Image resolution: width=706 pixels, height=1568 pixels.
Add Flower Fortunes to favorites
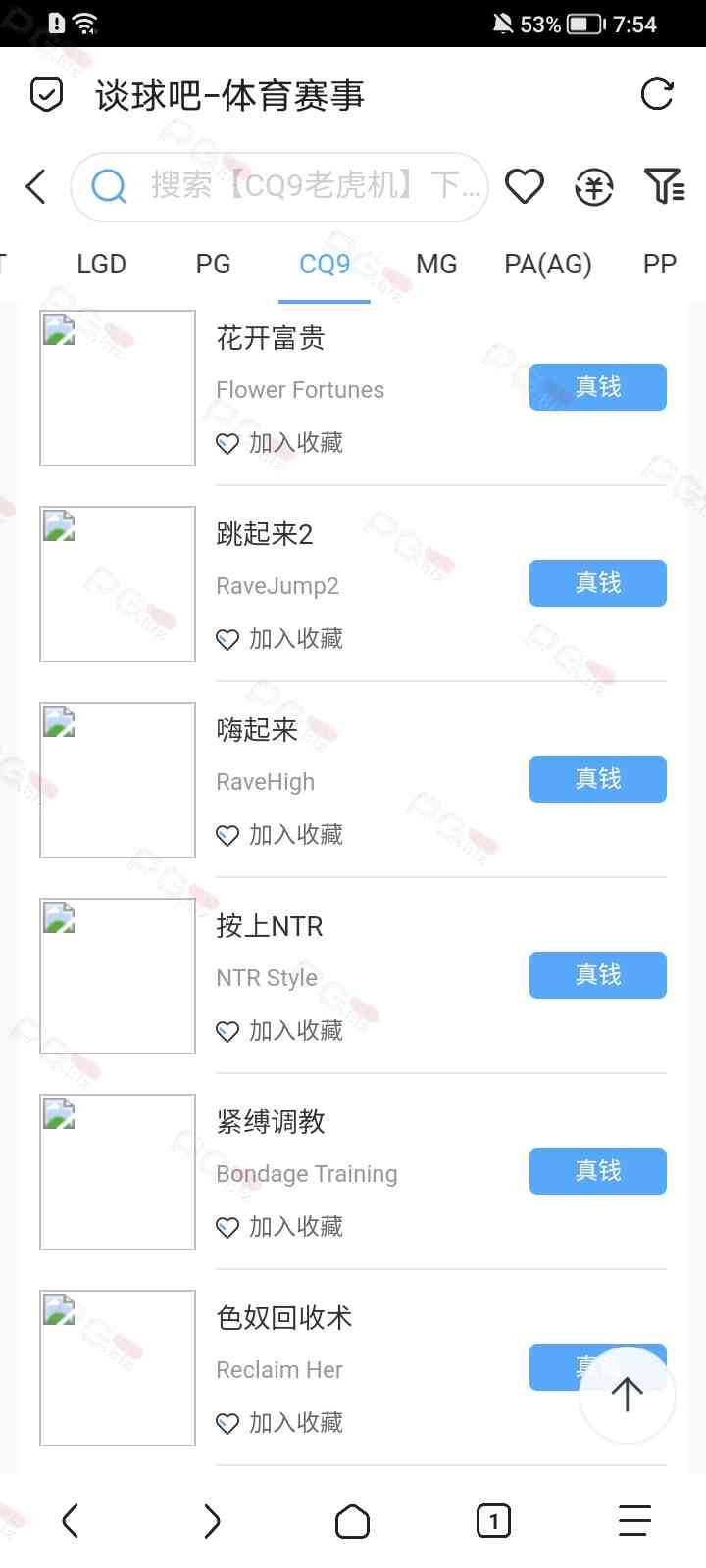tap(280, 443)
